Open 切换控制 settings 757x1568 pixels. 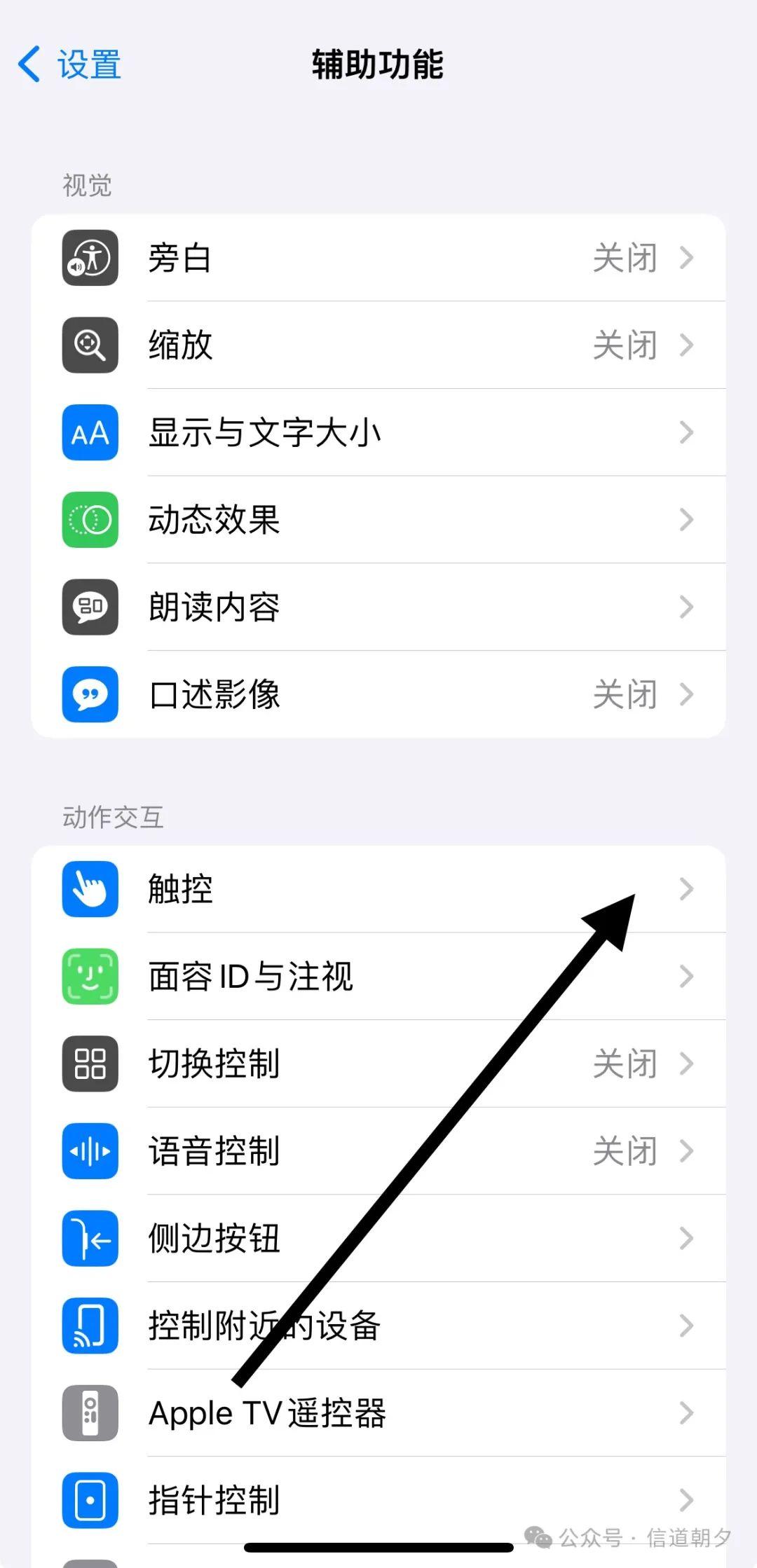(x=378, y=1064)
